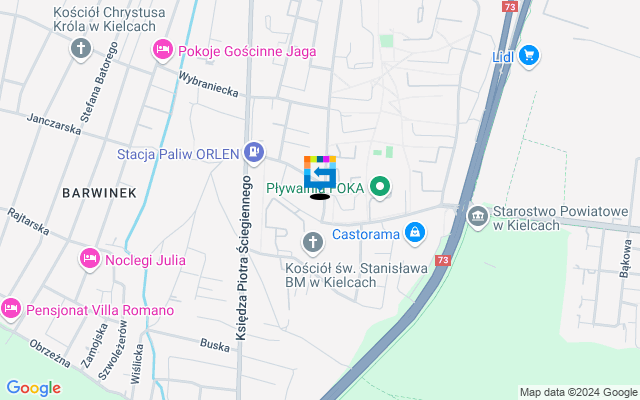Tap the Pensjonat Villa Romano pin

coord(12,309)
